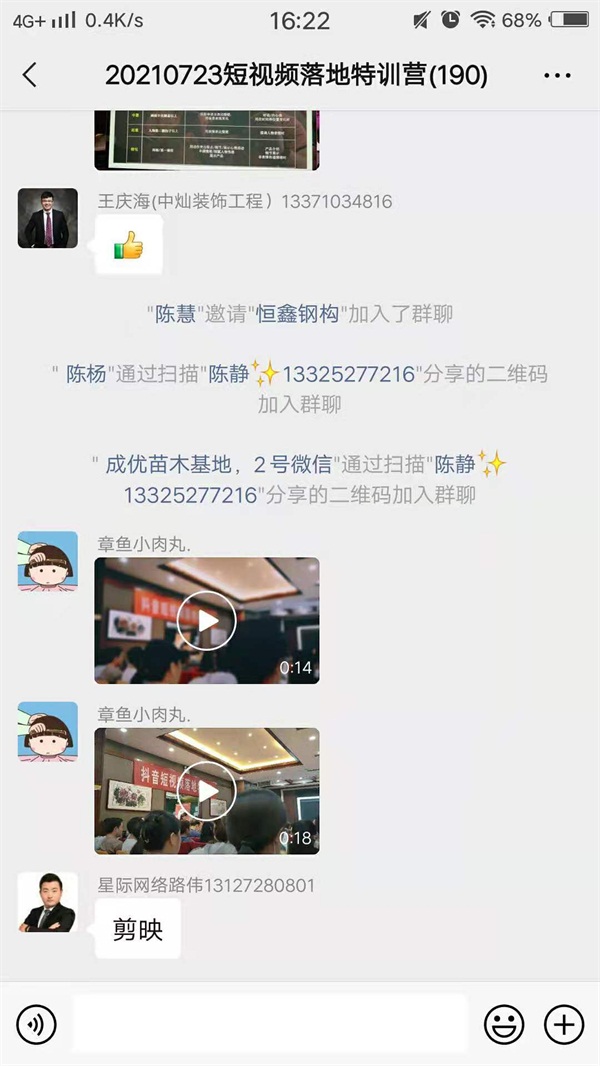Viewport: 600px width, 1066px height.
Task: Open the emoji picker
Action: (504, 1024)
